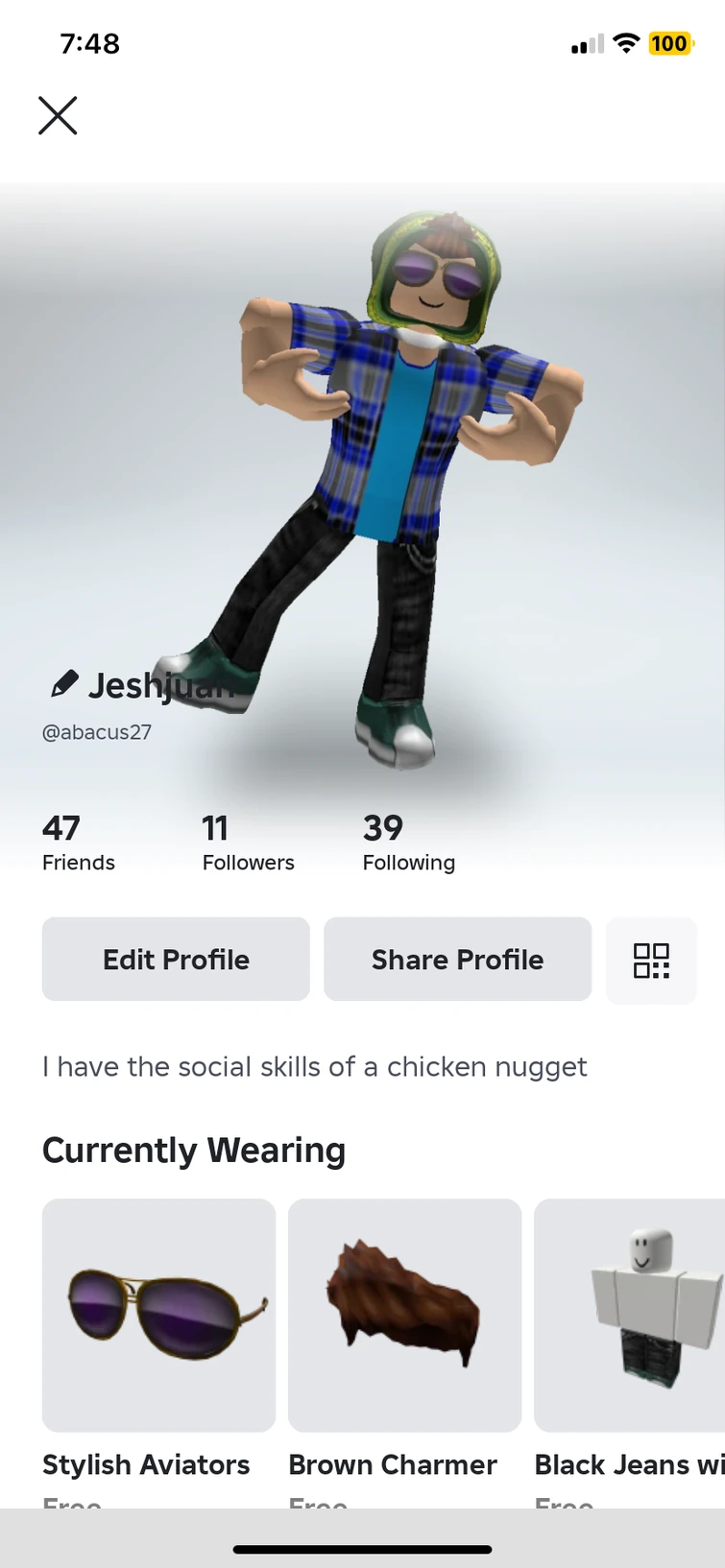Select the Brown Charmer hair thumbnail

[403, 1315]
